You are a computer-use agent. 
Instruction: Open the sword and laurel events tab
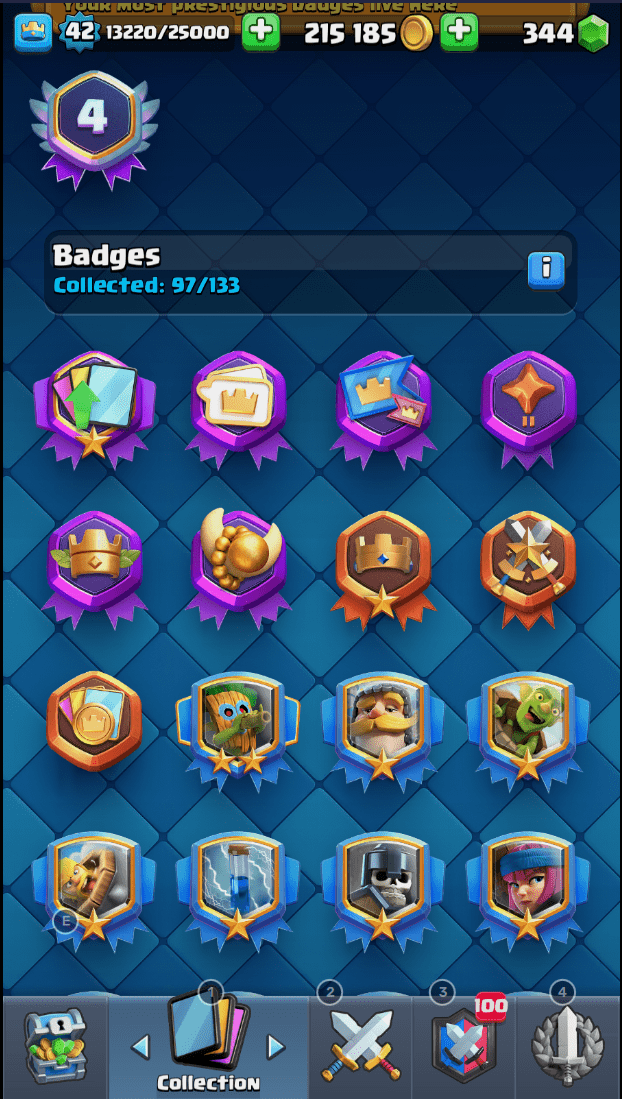tap(567, 1045)
